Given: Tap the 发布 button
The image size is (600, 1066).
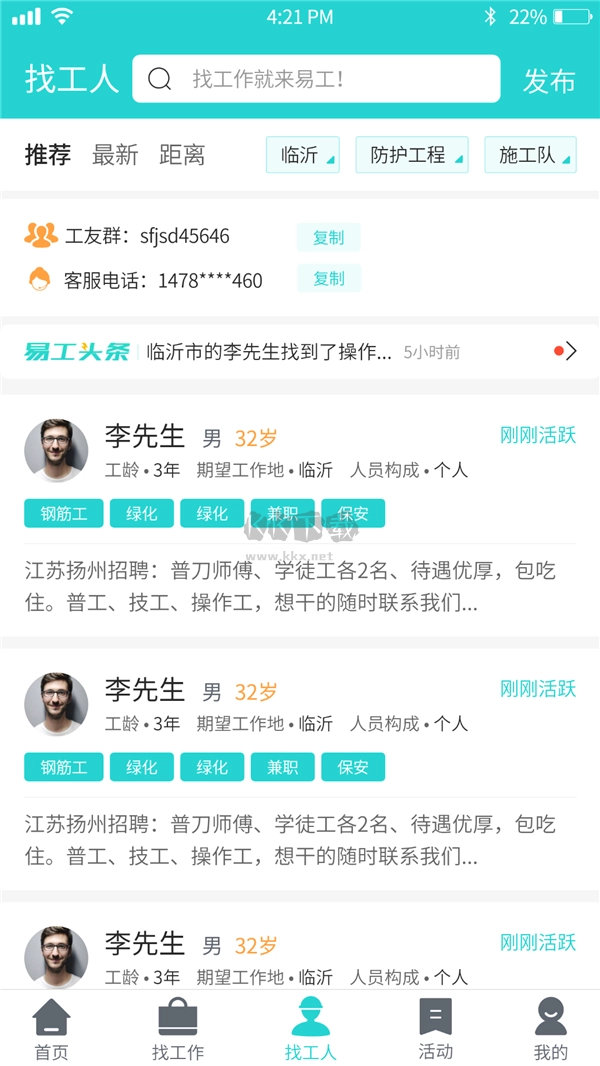Looking at the screenshot, I should click(x=549, y=81).
